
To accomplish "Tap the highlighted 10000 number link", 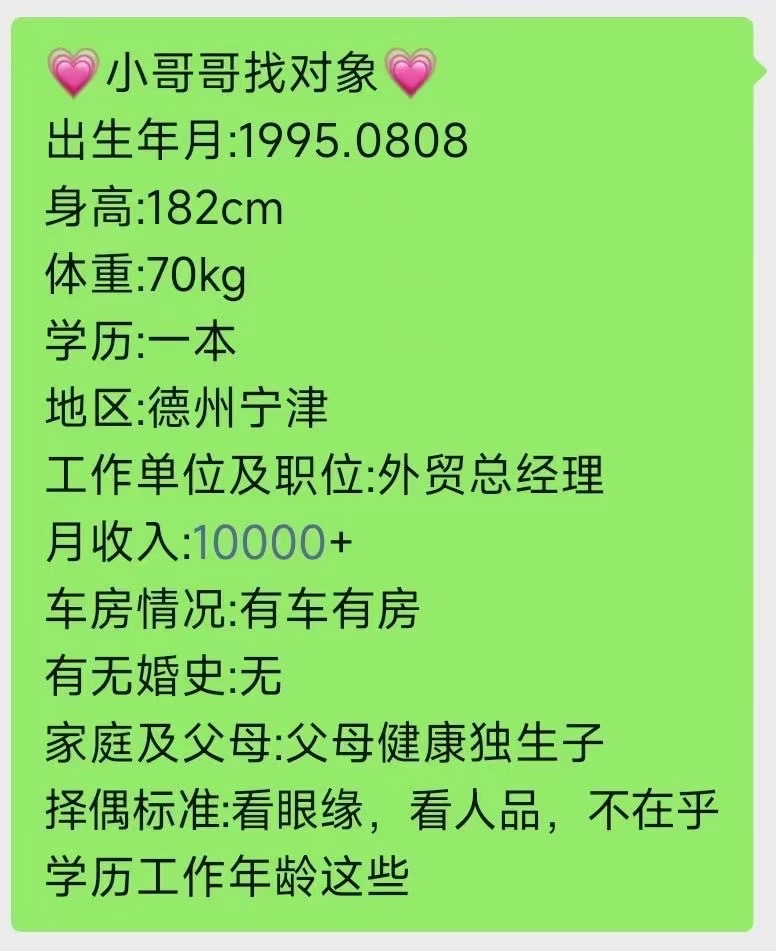I will tap(259, 543).
